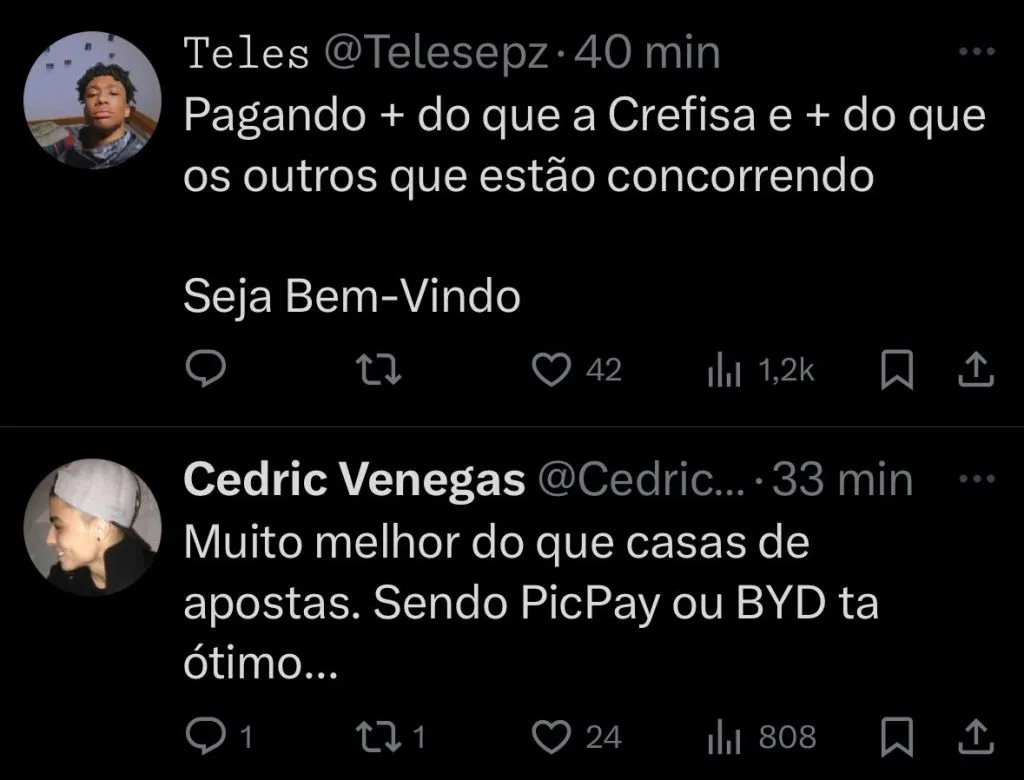This screenshot has height=780, width=1024.
Task: Open overflow menu on Cedric Venegas's tweet
Action: click(977, 479)
